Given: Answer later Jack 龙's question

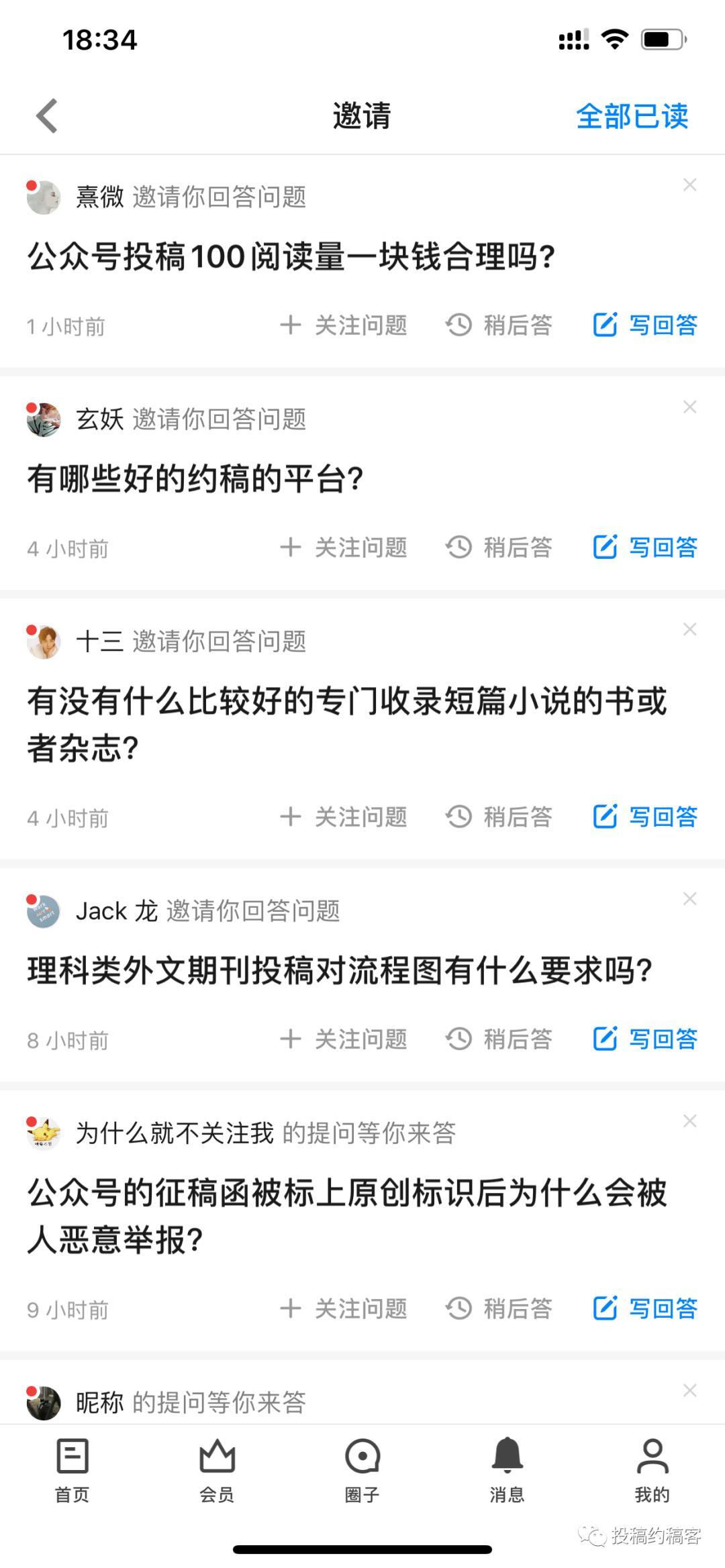Looking at the screenshot, I should 499,1039.
